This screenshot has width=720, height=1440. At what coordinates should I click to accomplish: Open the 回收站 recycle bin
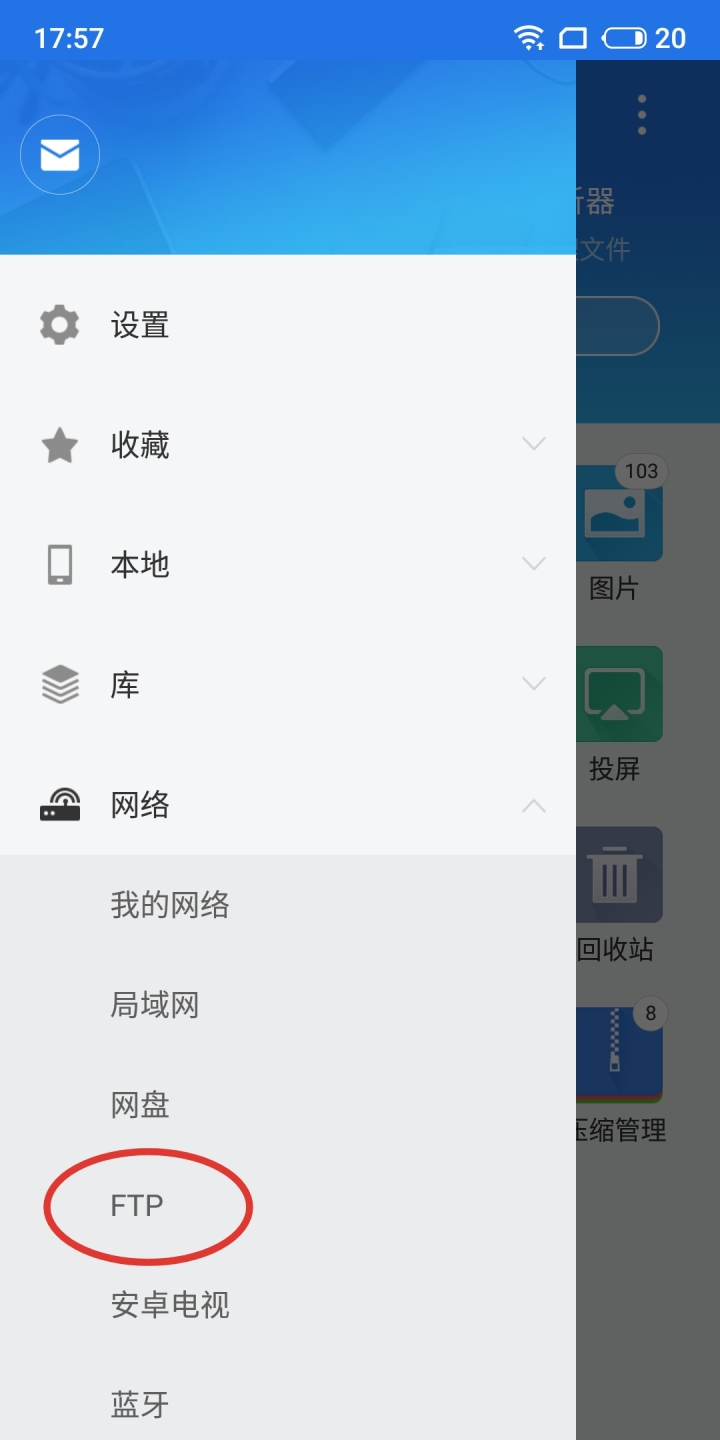coord(618,877)
